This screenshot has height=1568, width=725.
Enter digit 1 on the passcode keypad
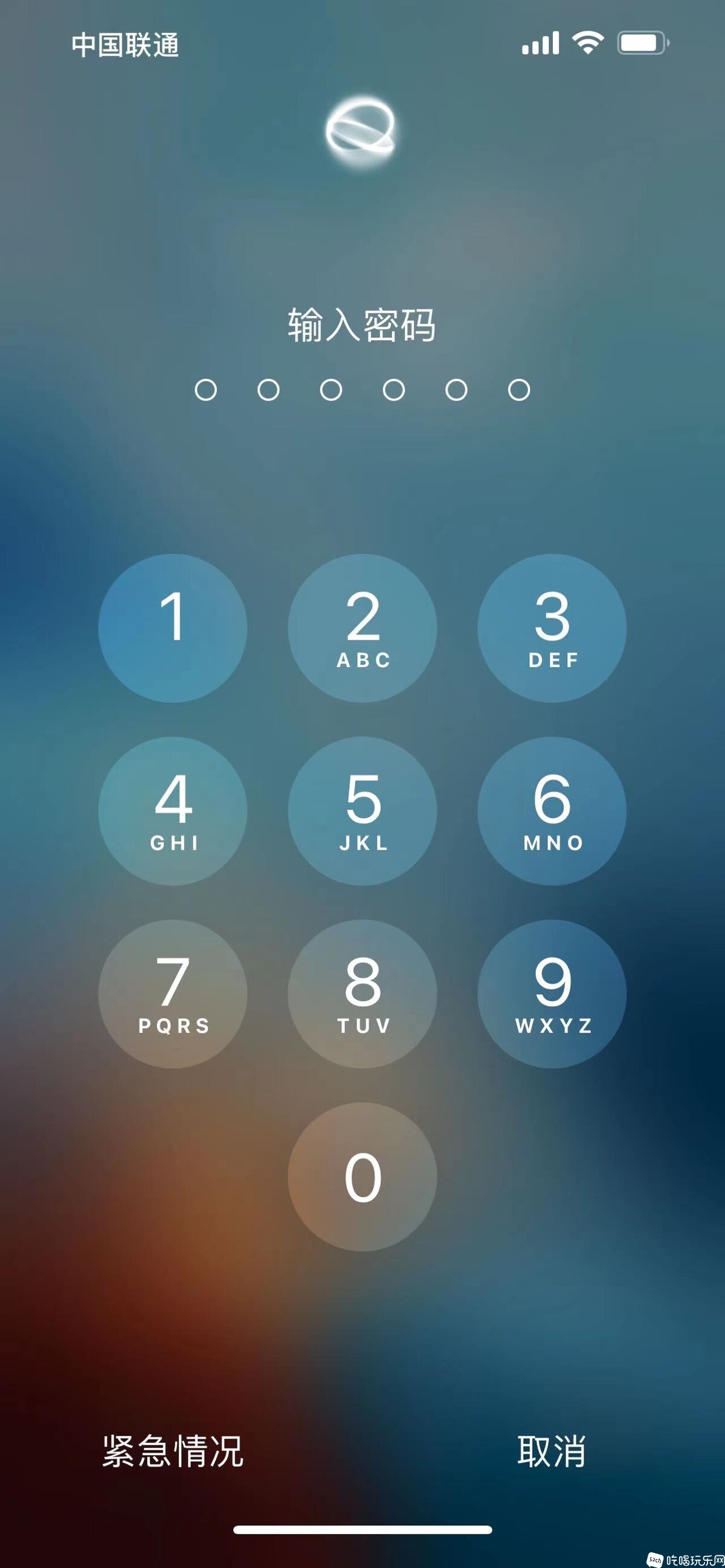(x=173, y=628)
